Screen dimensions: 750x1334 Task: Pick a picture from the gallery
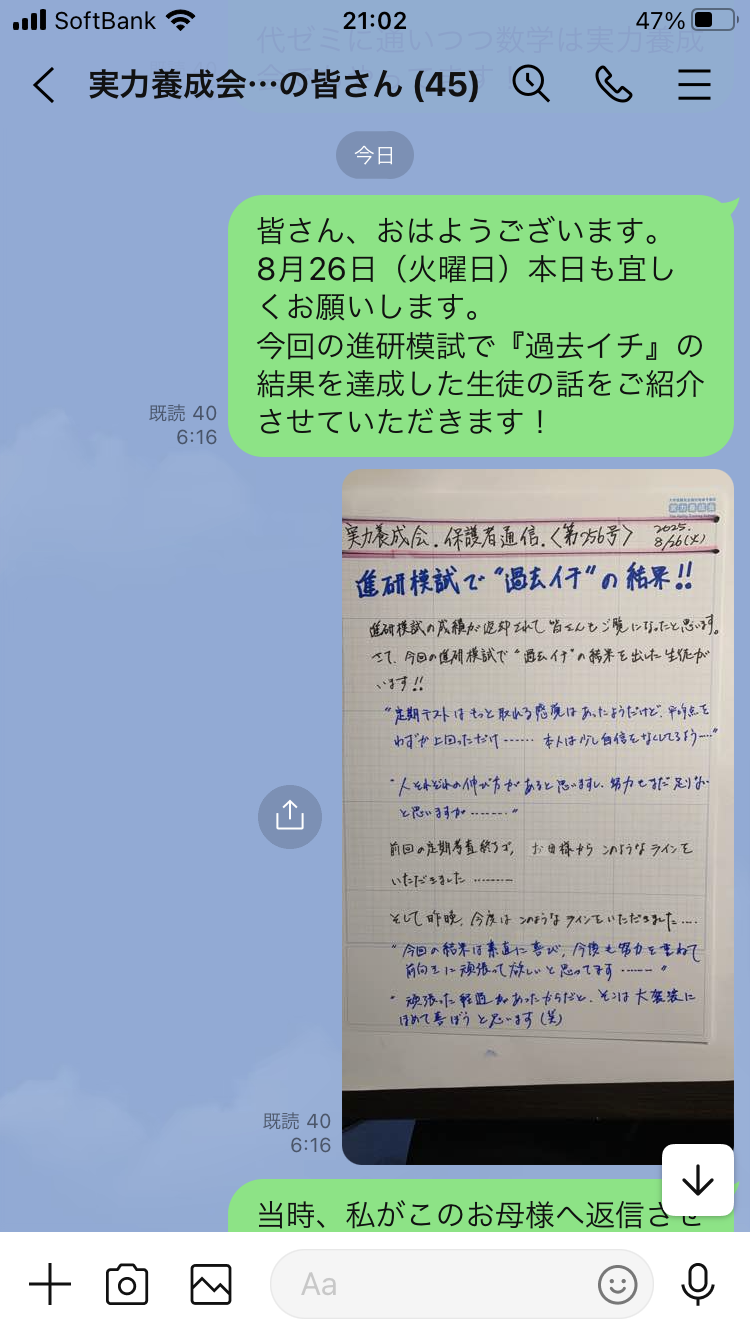[x=211, y=1284]
